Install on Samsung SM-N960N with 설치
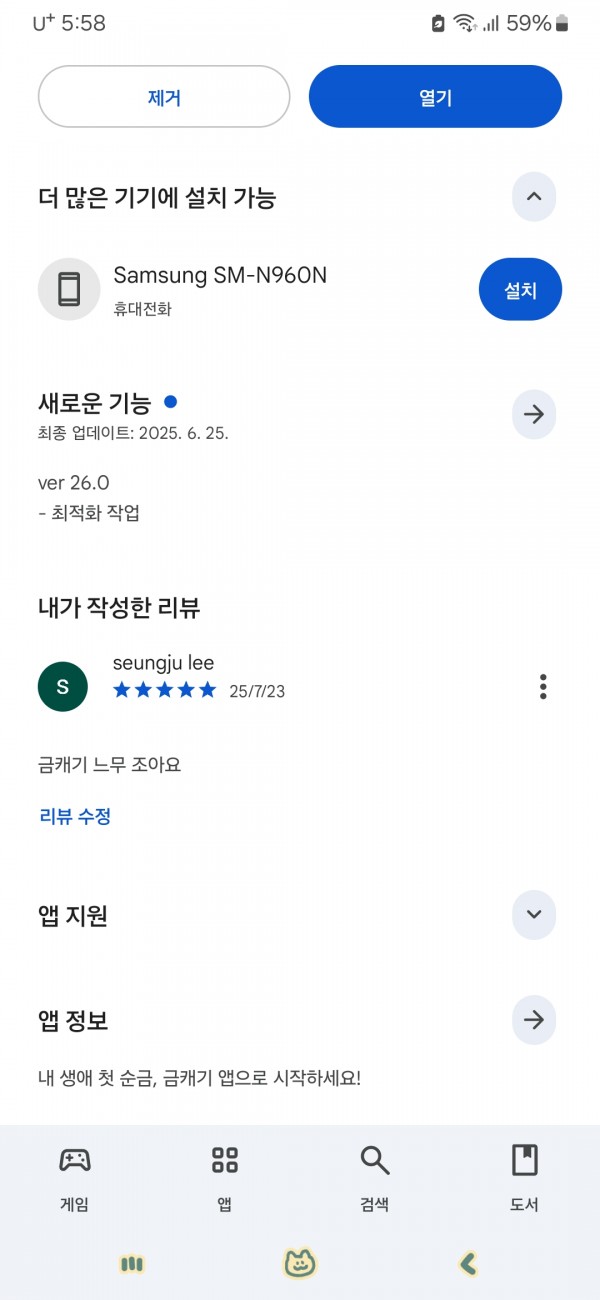Image resolution: width=600 pixels, height=1300 pixels. (x=520, y=290)
